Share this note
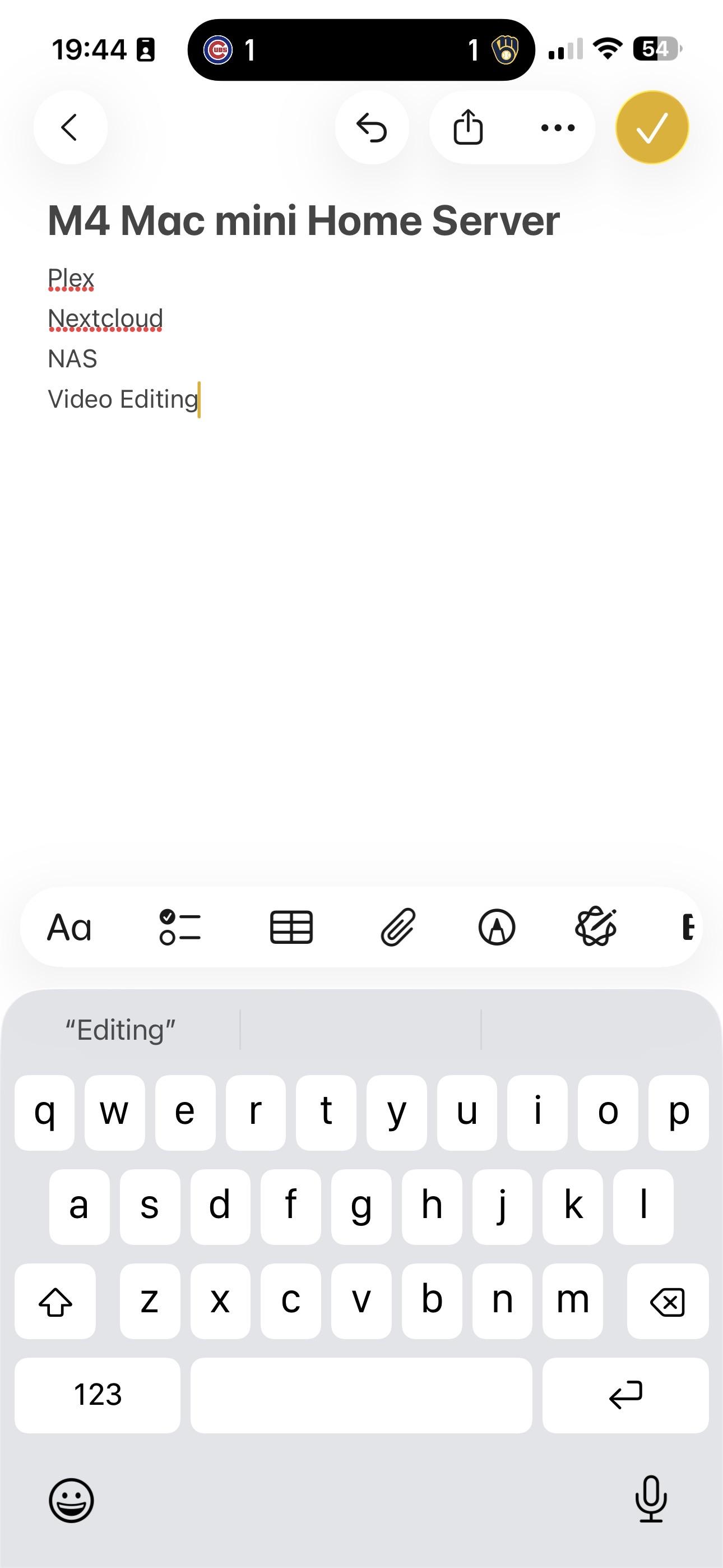Viewport: 723px width, 1568px height. coord(468,128)
